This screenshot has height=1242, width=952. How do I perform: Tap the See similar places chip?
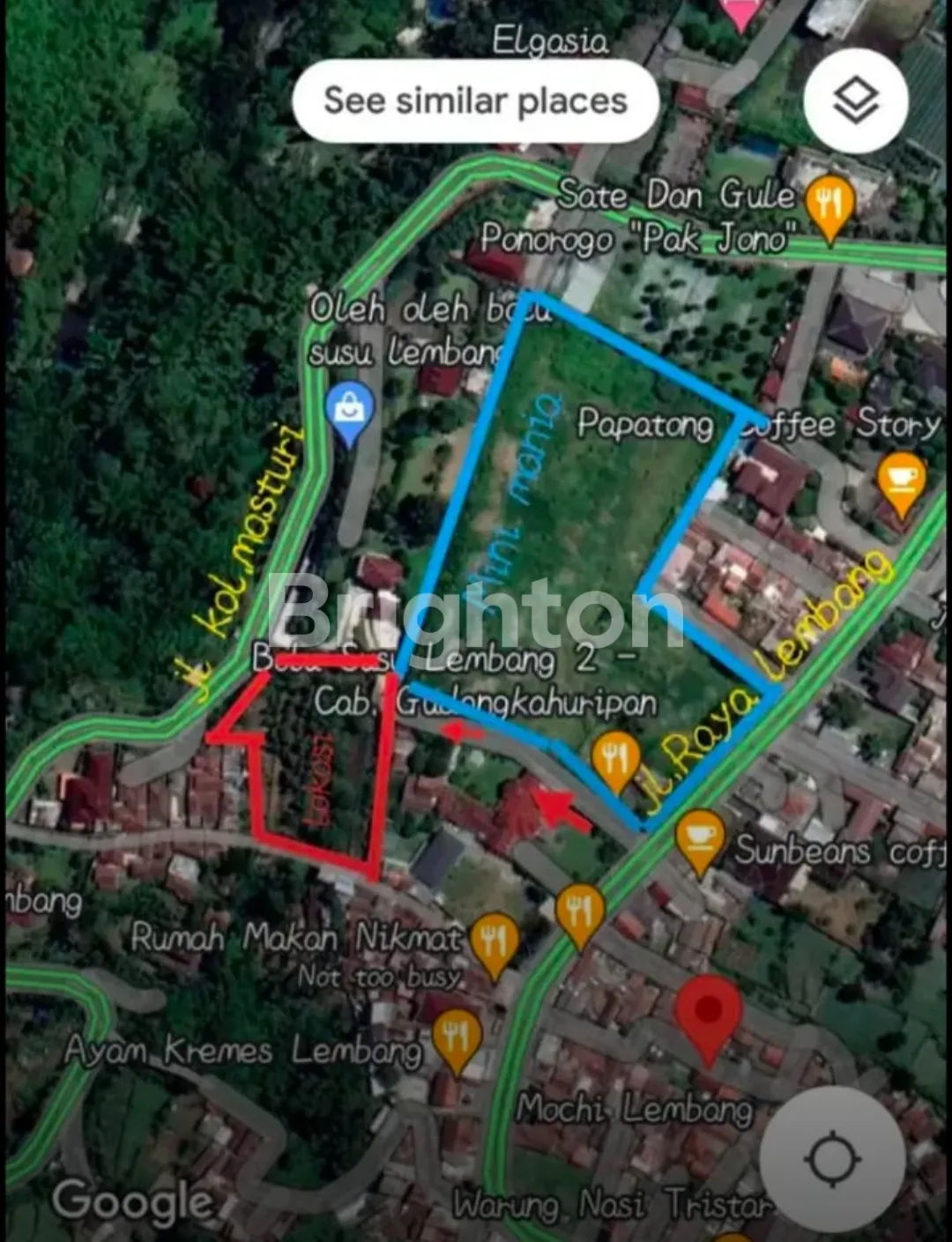(475, 101)
